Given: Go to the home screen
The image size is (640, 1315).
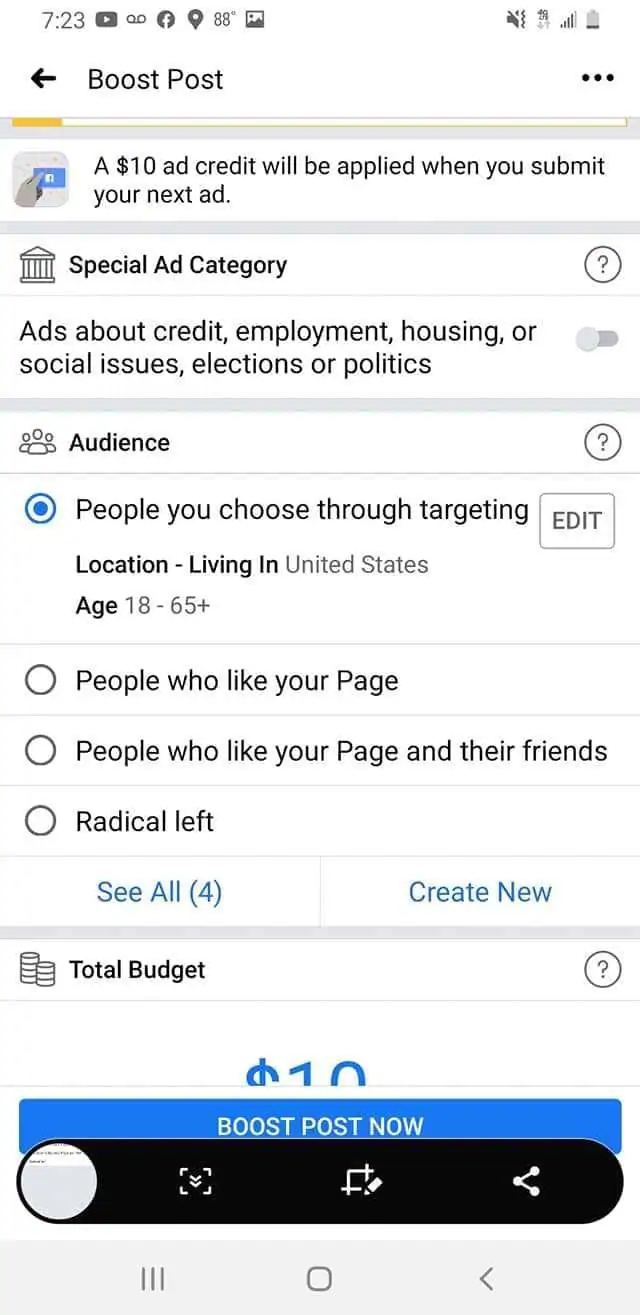Looking at the screenshot, I should (x=319, y=1278).
